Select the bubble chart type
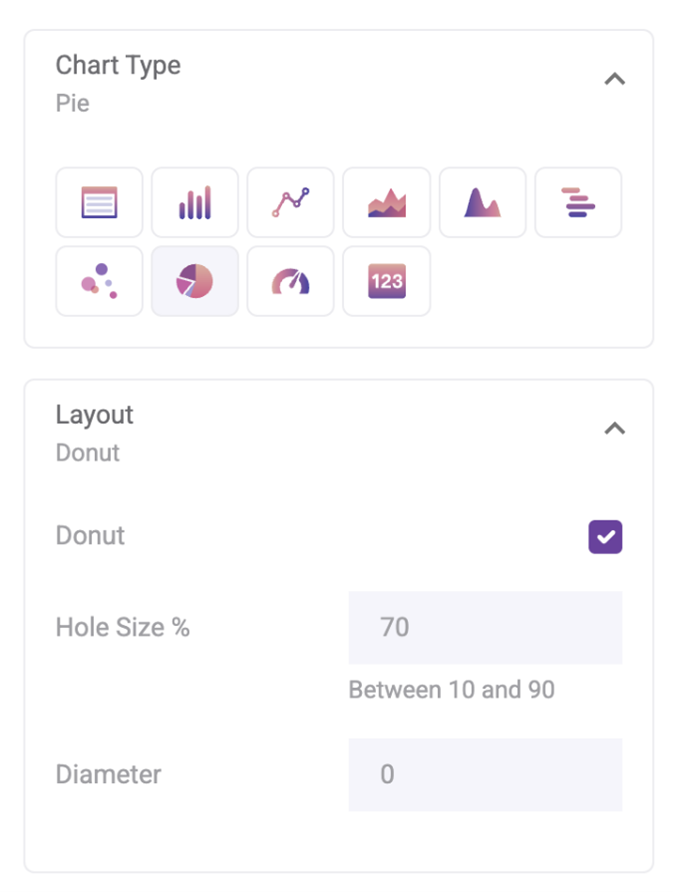The width and height of the screenshot is (673, 892). (99, 281)
